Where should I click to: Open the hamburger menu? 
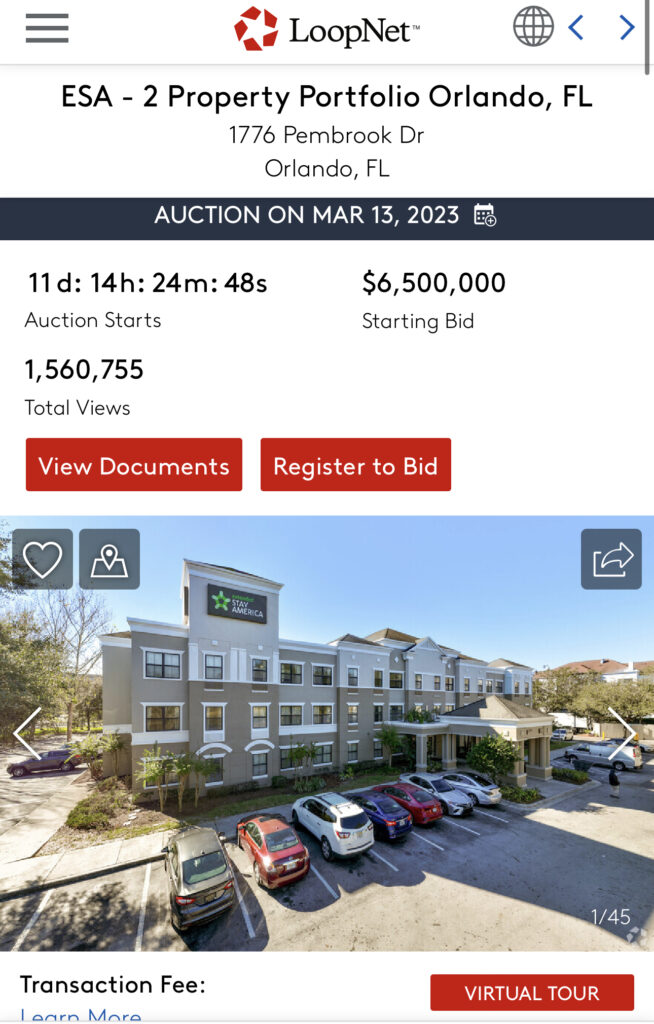[47, 28]
